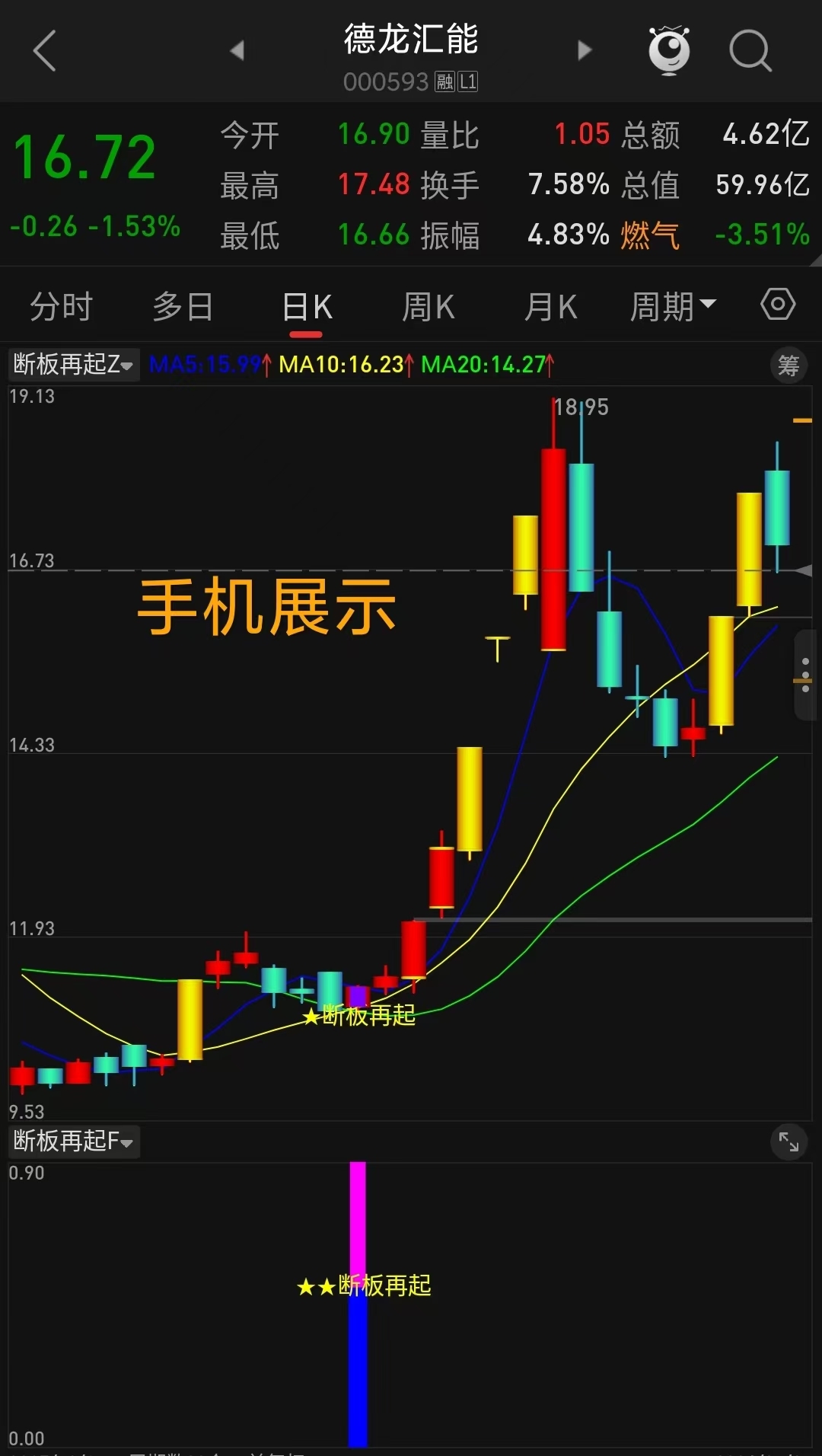Open chart settings hexagon icon
The image size is (822, 1456).
tap(778, 305)
